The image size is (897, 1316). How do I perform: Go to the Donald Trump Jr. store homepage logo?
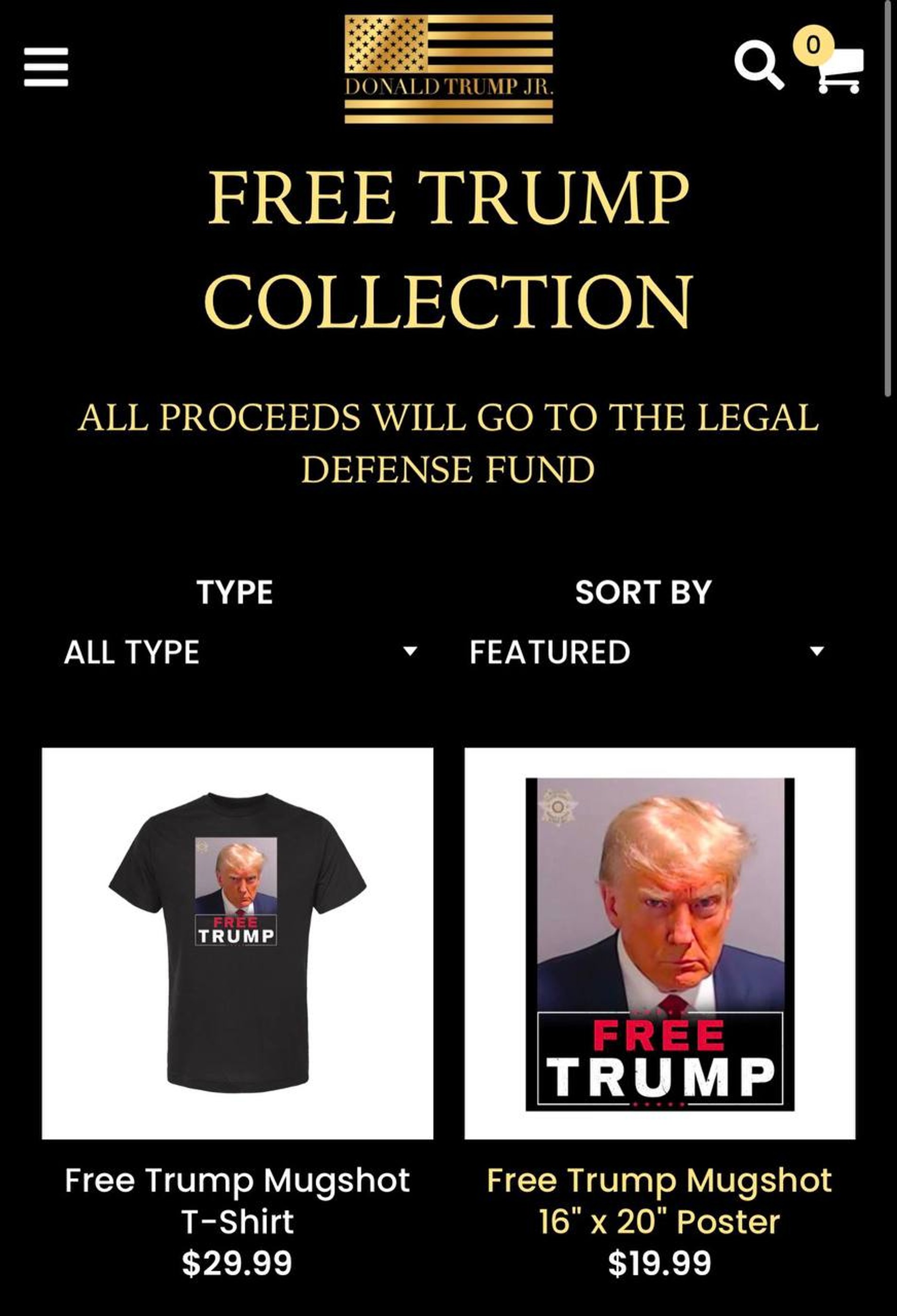pos(448,69)
